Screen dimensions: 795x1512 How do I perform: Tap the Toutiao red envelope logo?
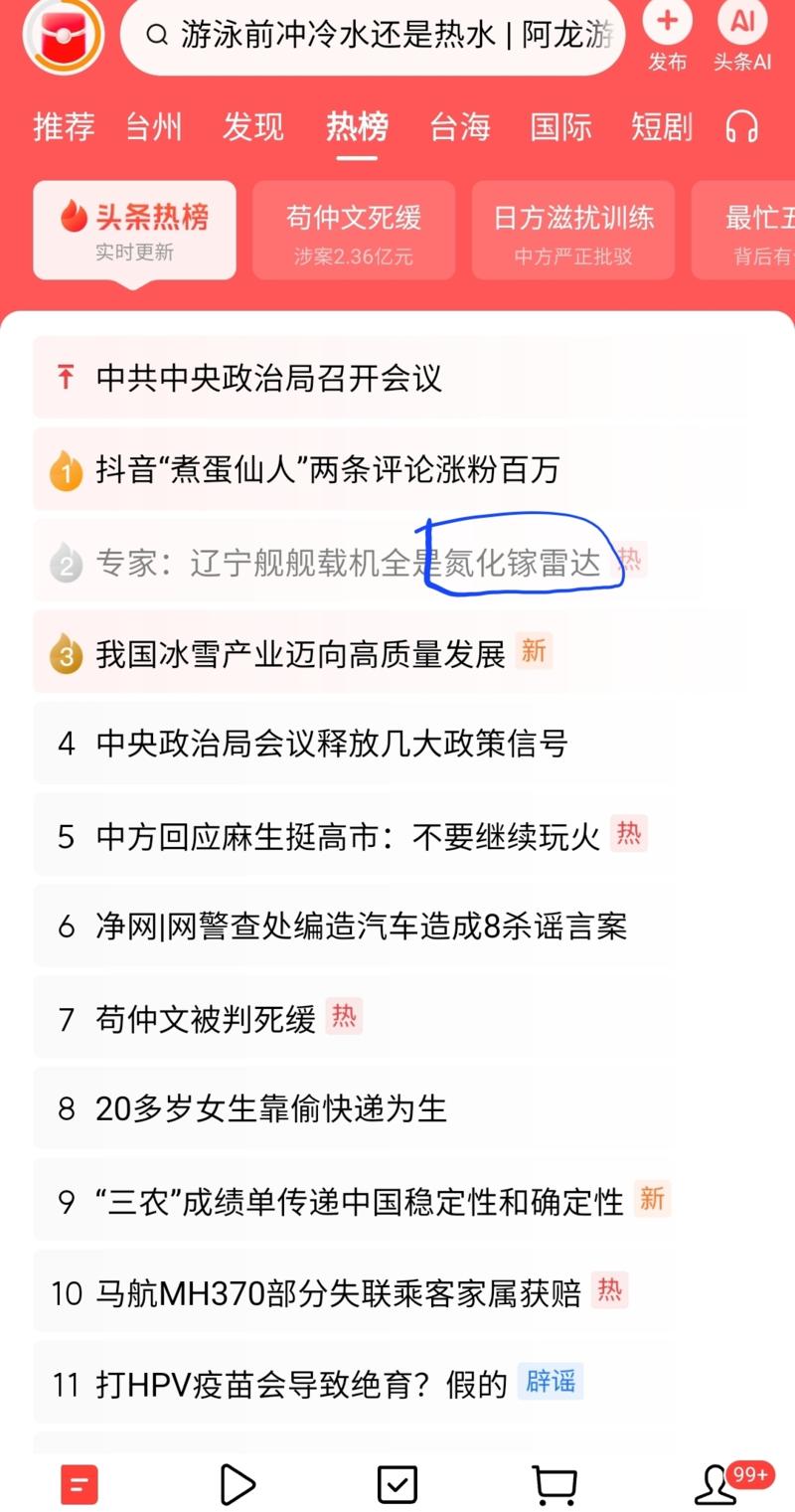(62, 38)
